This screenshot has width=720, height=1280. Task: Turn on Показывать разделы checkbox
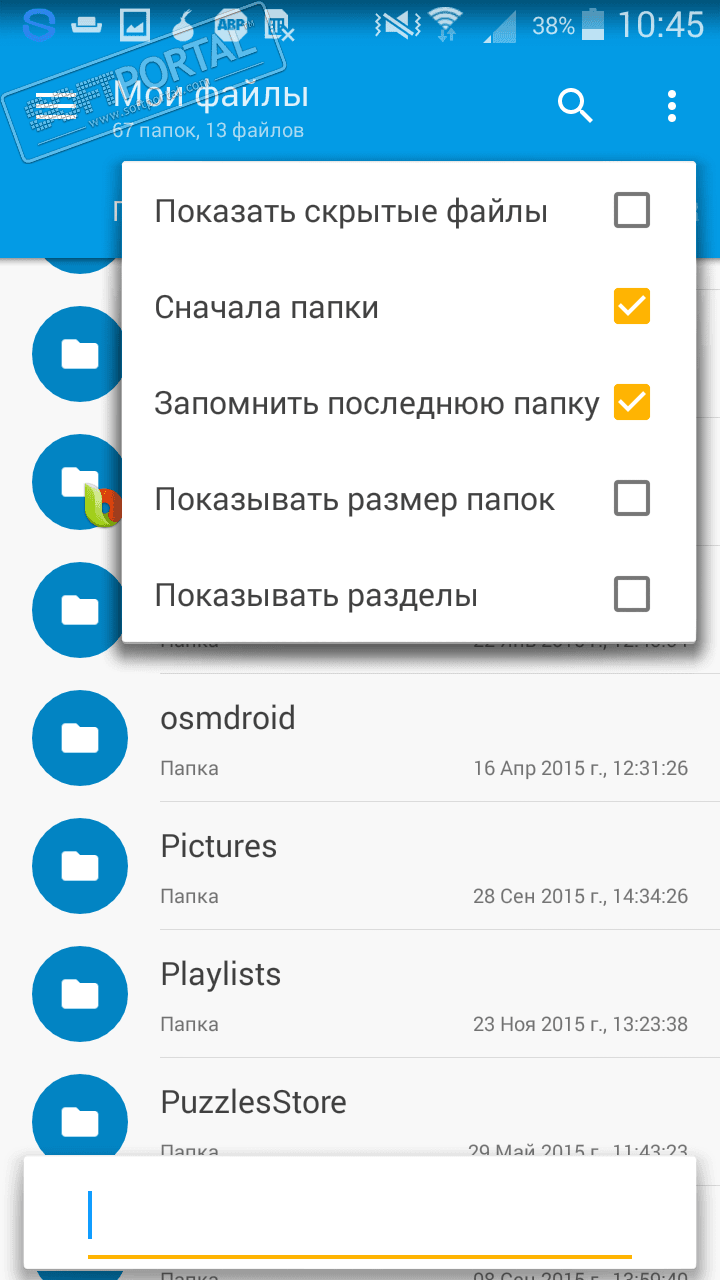(631, 595)
